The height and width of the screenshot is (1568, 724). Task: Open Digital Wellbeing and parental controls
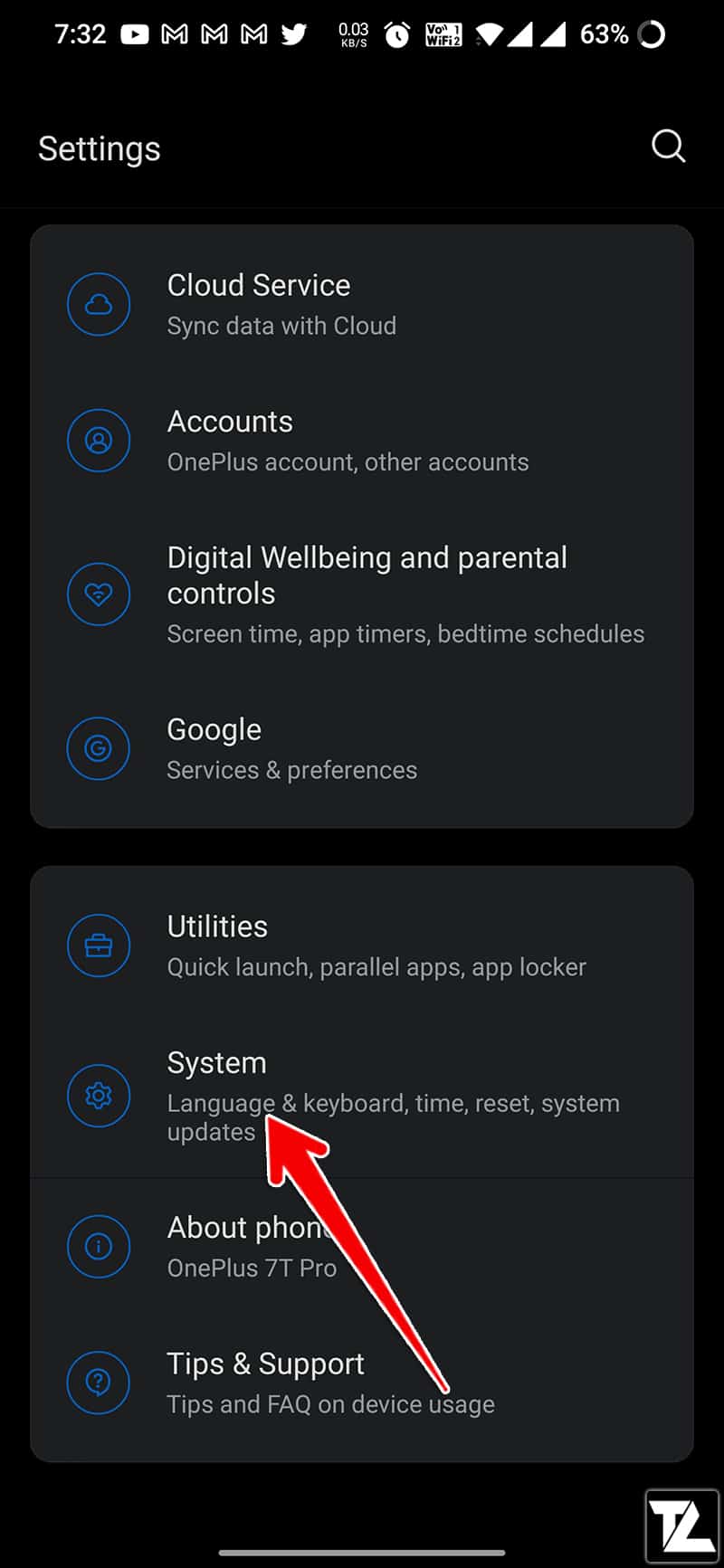pyautogui.click(x=362, y=594)
